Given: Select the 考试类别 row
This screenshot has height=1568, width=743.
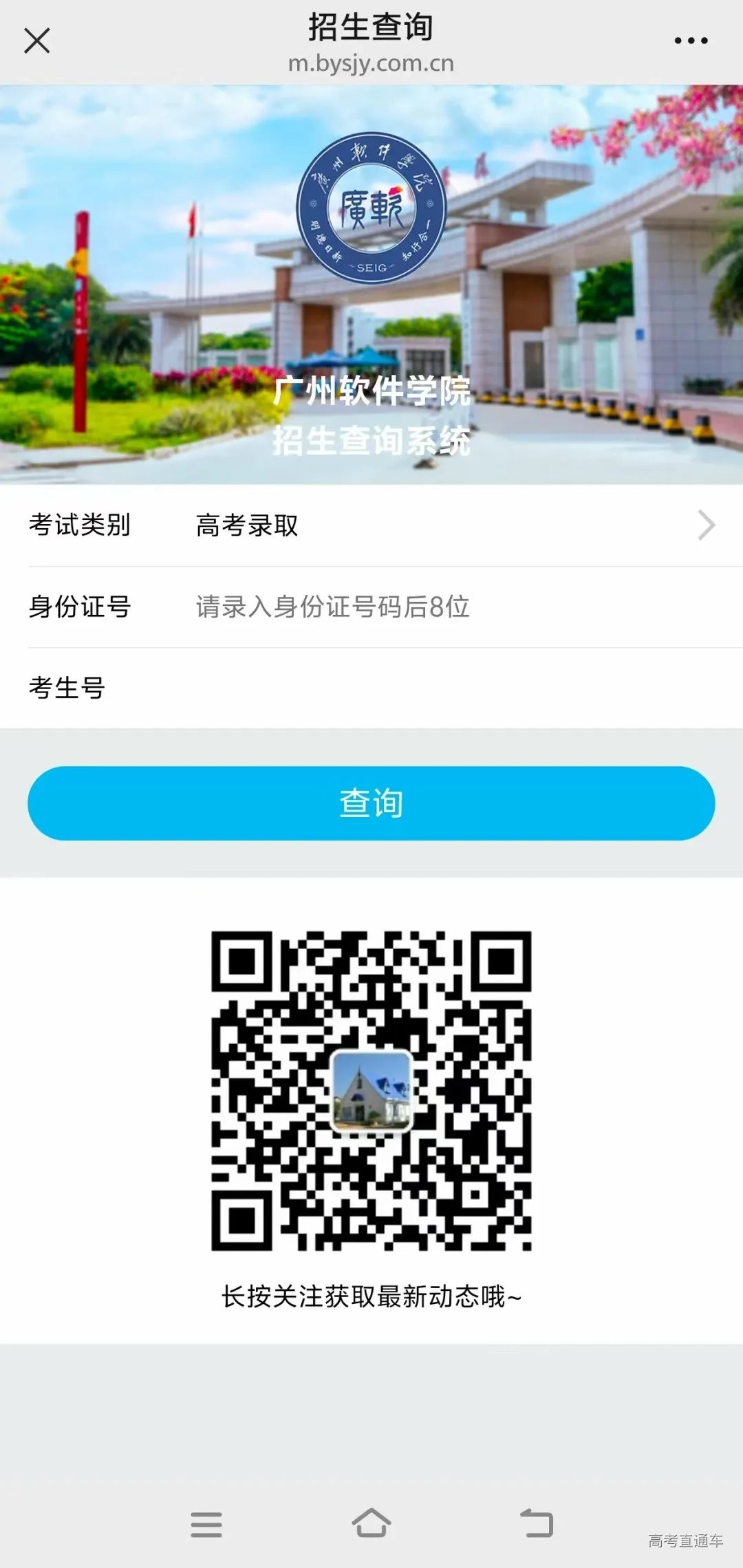Looking at the screenshot, I should (371, 526).
